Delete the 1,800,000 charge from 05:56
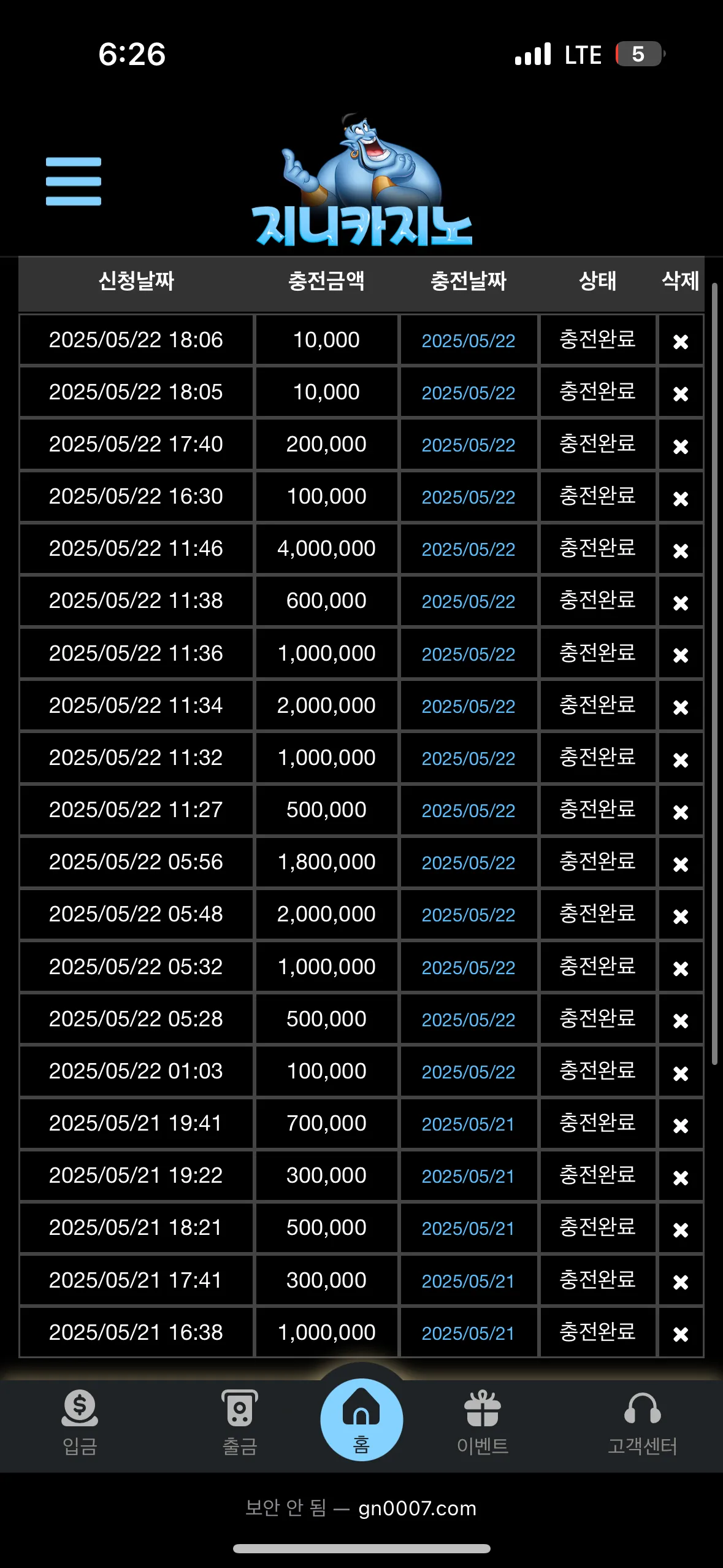The image size is (723, 1568). coord(681,864)
